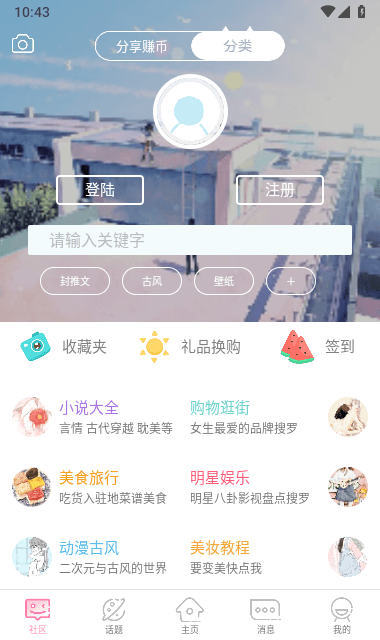This screenshot has width=380, height=640.
Task: Switch to the 分享赚币 tab
Action: 142,46
